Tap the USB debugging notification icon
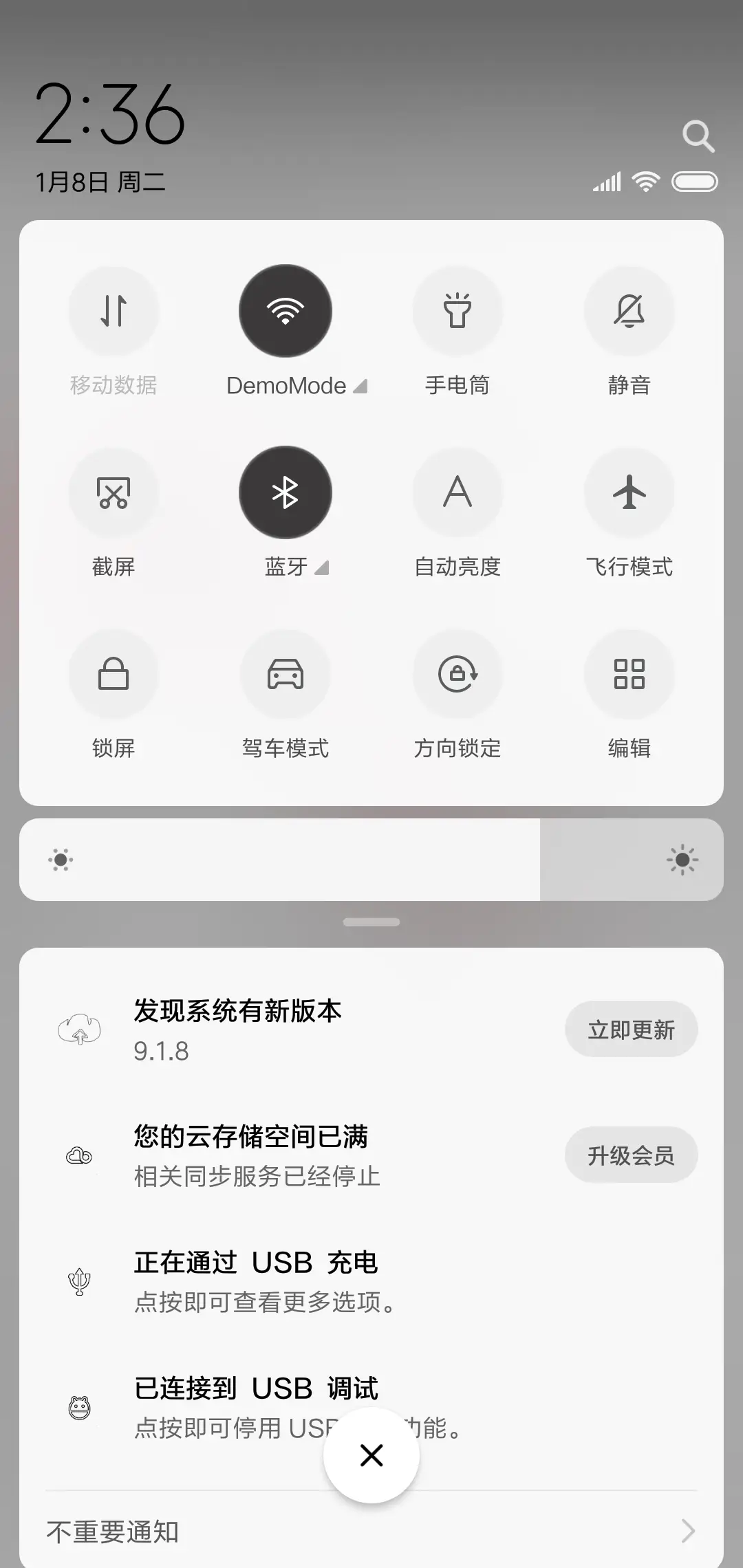 click(79, 1406)
